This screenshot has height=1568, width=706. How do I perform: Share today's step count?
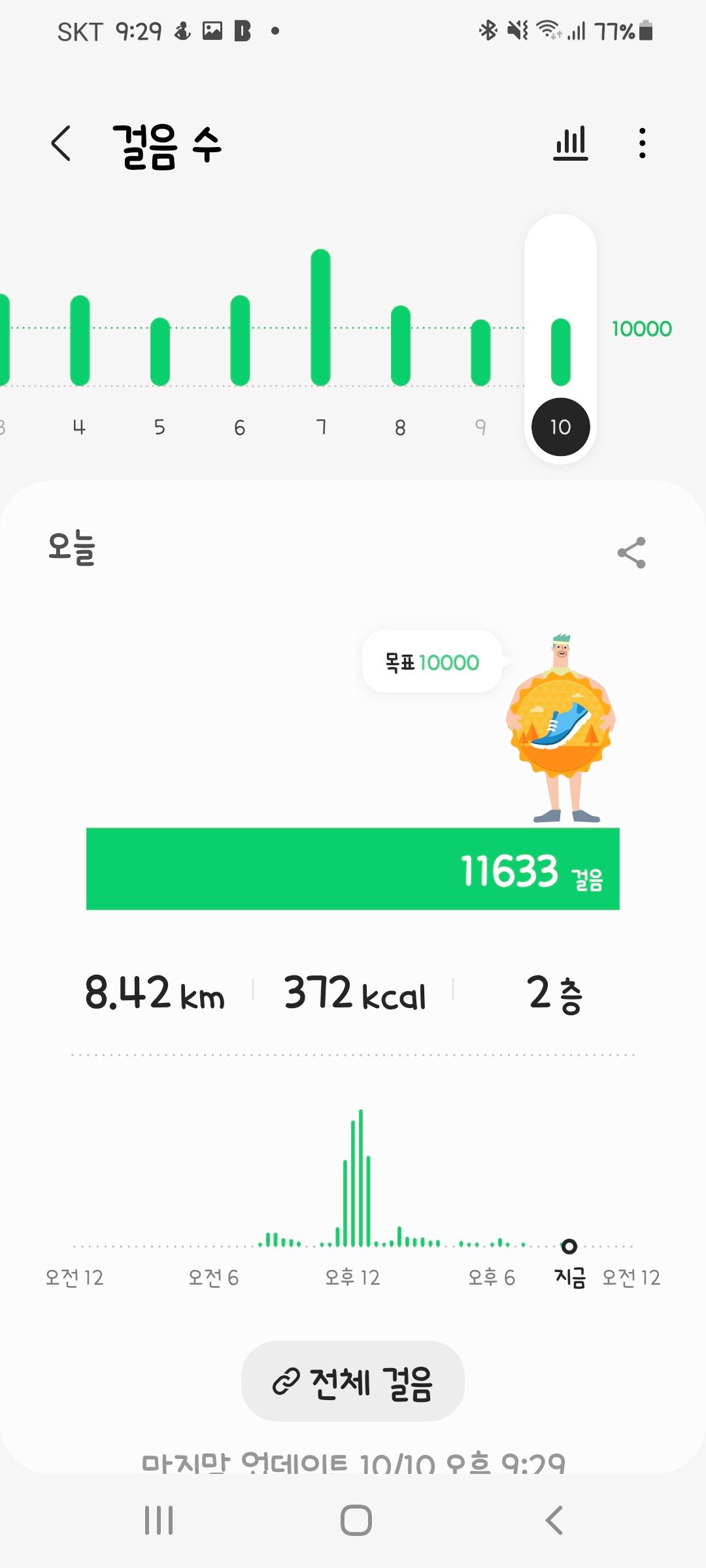(x=631, y=553)
